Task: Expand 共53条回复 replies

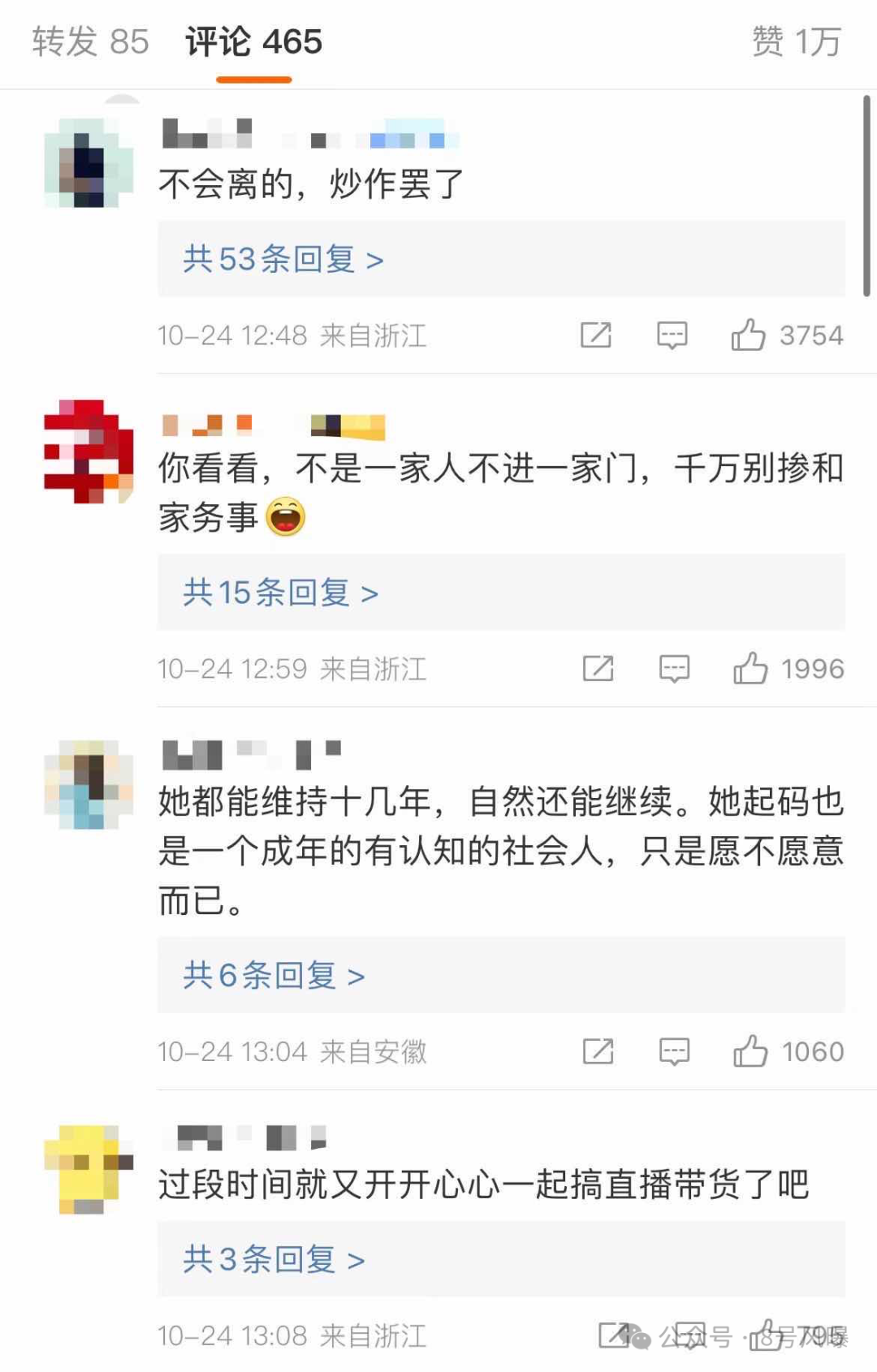Action: (x=283, y=260)
